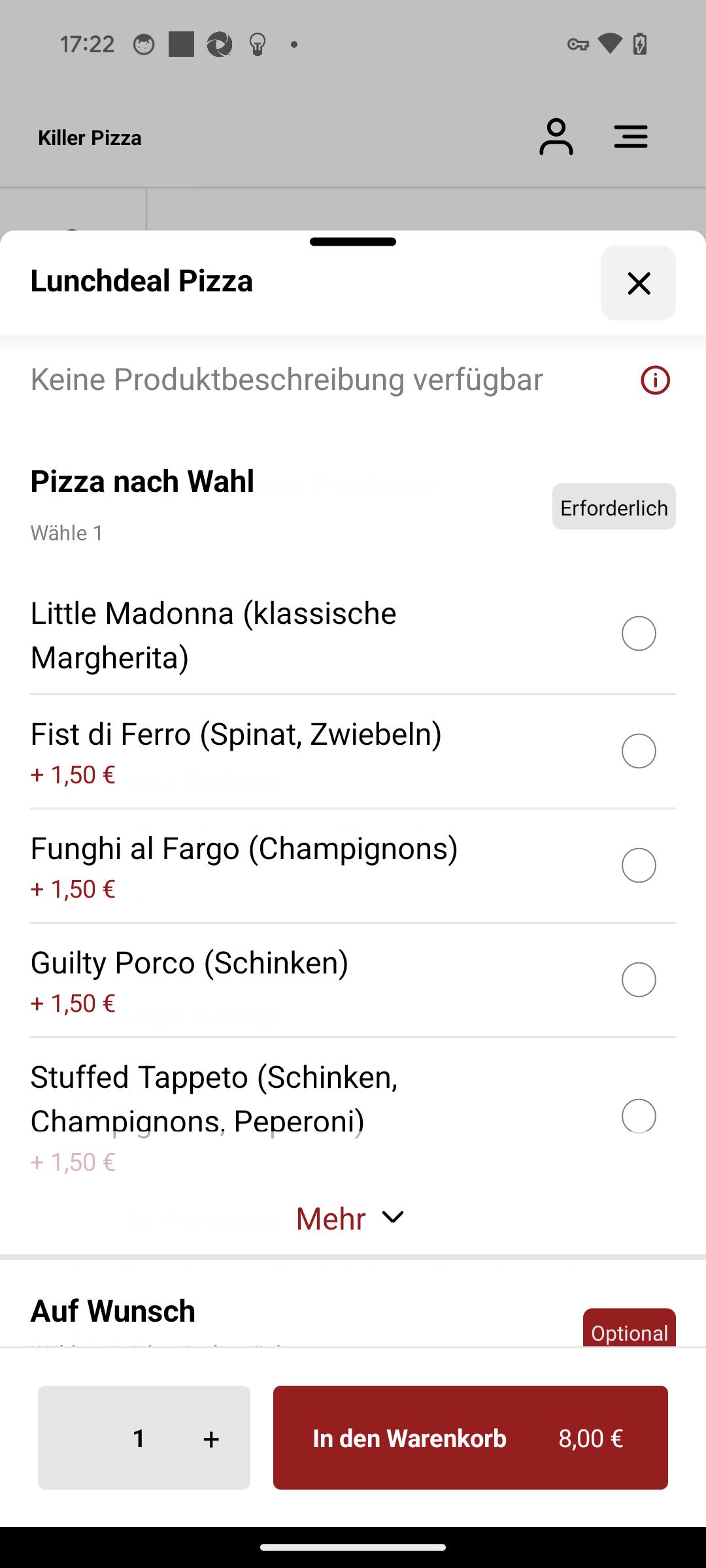Tap In den Warenkorb button
The width and height of the screenshot is (706, 1568).
470,1438
